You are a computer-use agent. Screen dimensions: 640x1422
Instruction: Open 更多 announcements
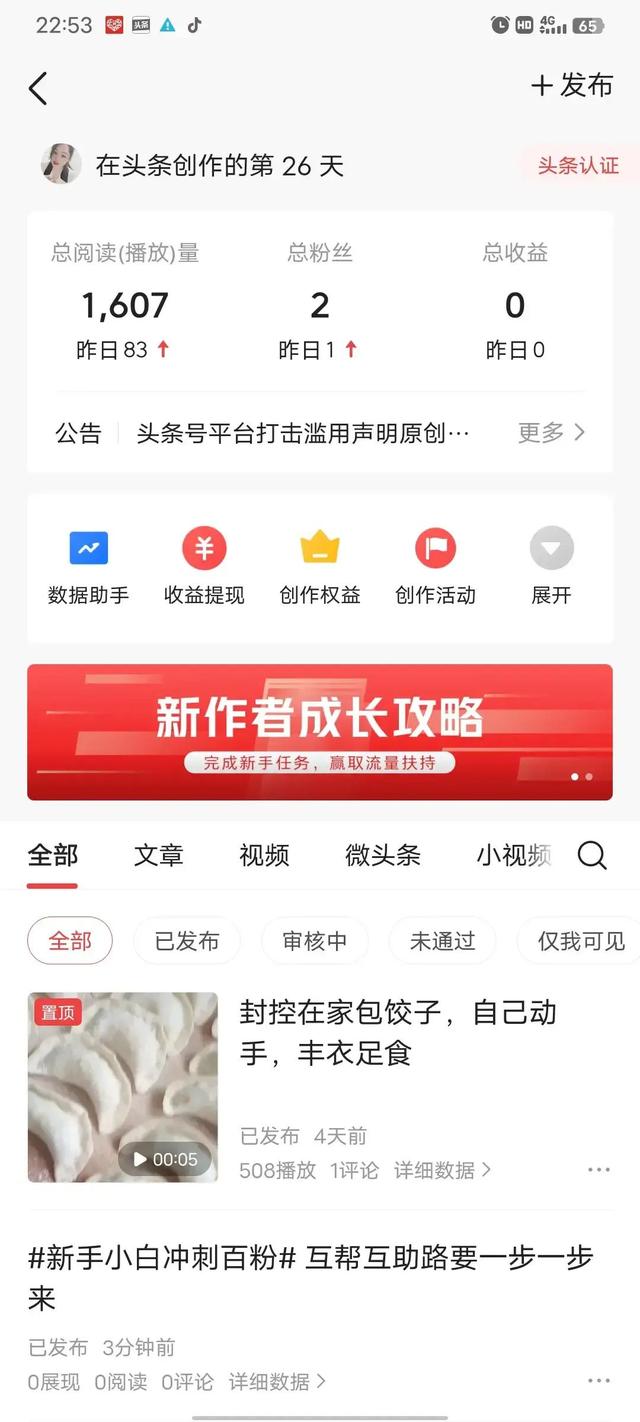[551, 433]
